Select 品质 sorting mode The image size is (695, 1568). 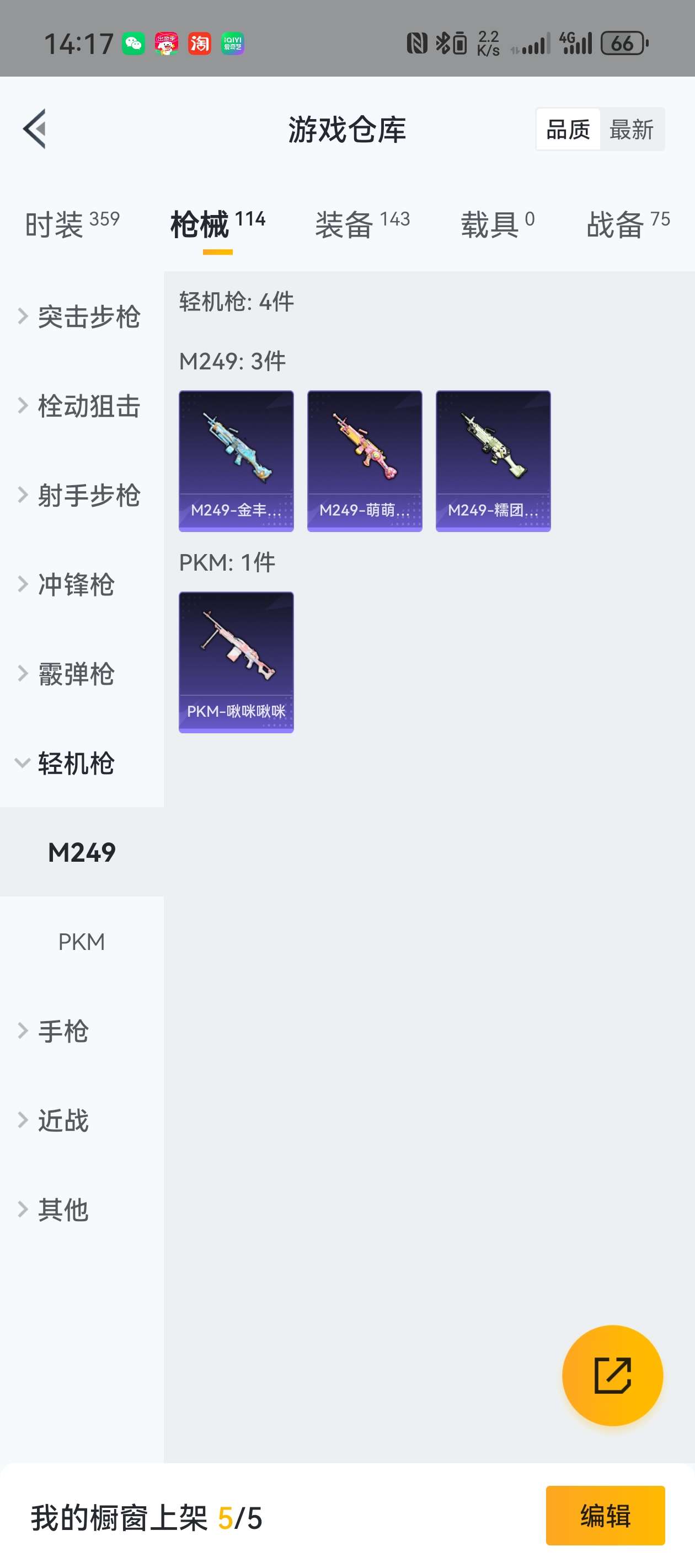(568, 129)
